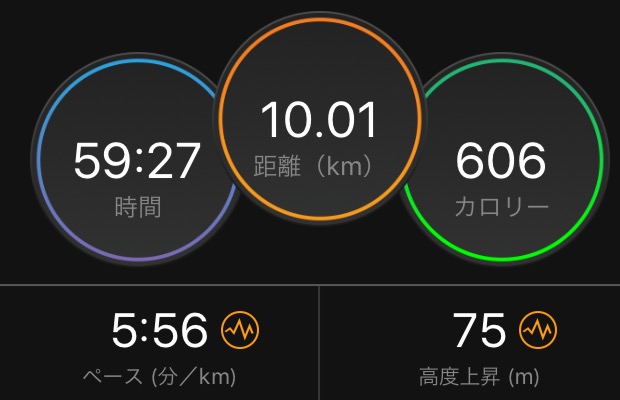Open the pace chart icon beside 5:56
This screenshot has height=400, width=620.
click(240, 330)
